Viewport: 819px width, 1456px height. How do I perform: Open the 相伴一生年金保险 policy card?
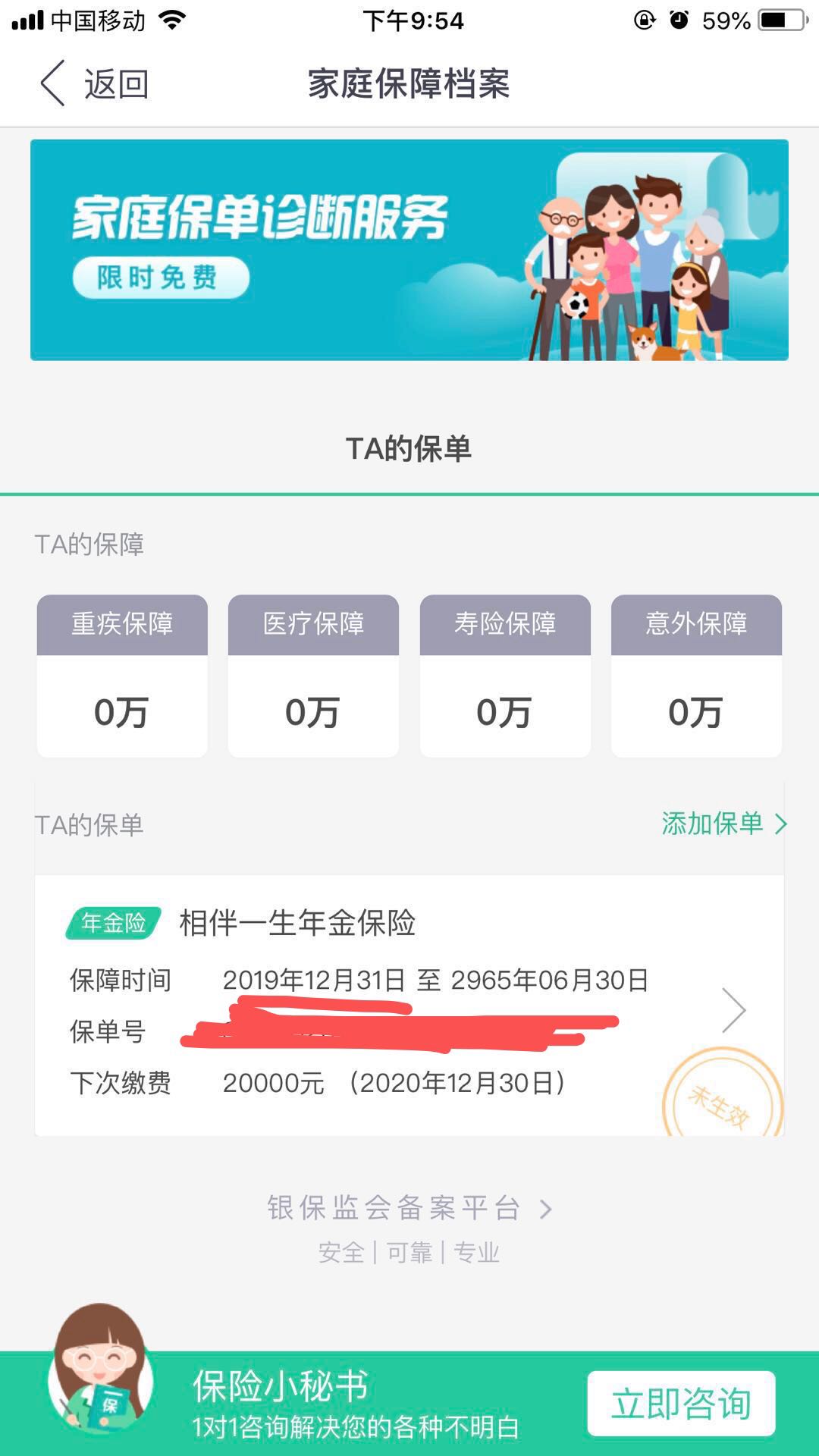(x=409, y=1006)
